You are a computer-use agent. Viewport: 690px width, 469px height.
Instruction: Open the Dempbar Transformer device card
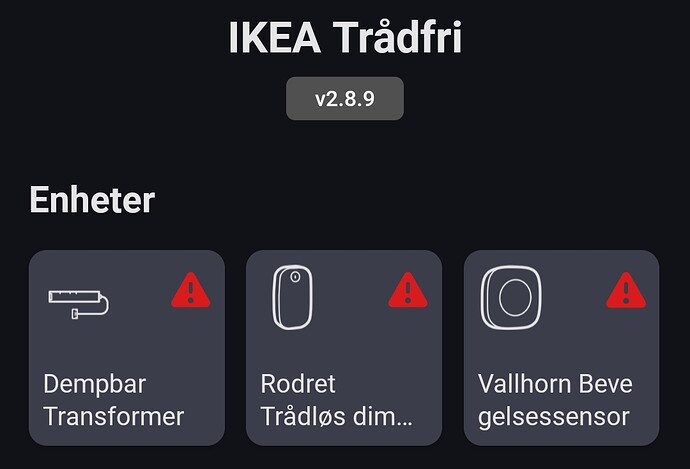pos(126,347)
